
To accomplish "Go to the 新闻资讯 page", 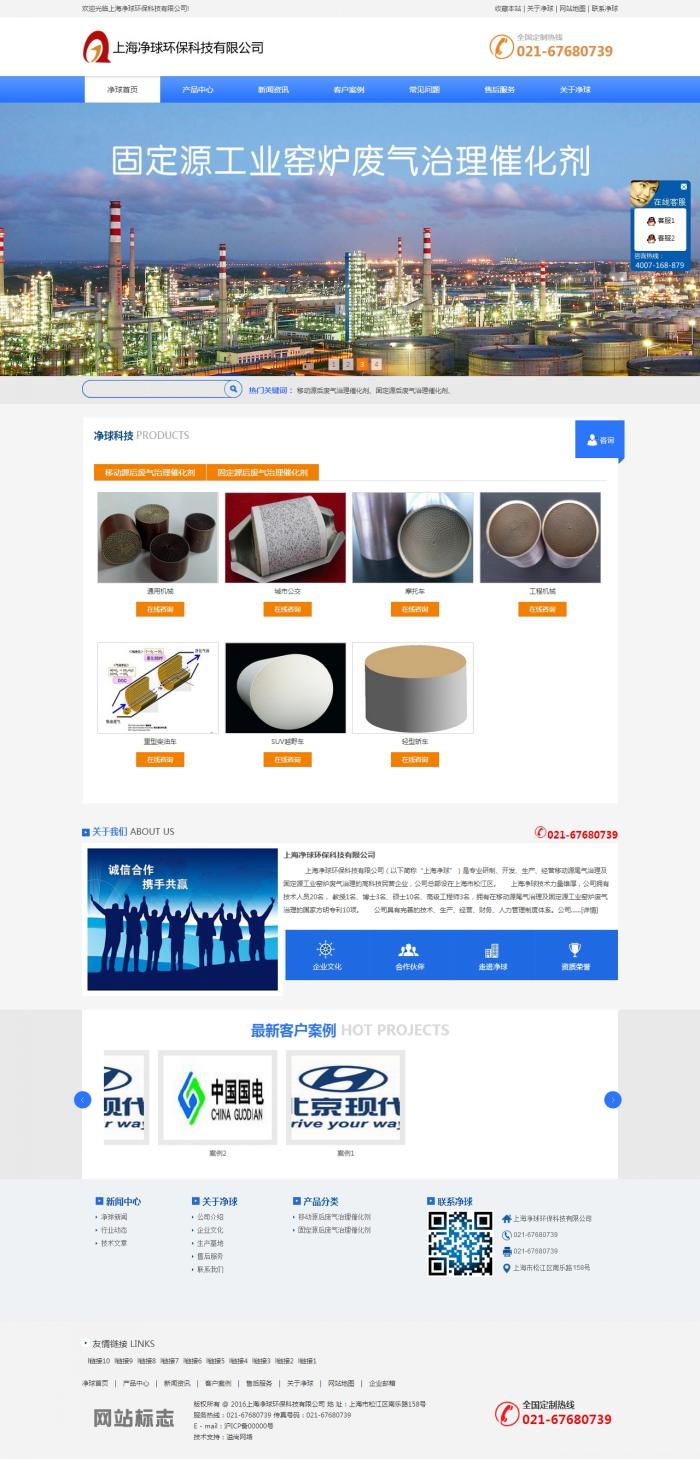I will 273,89.
